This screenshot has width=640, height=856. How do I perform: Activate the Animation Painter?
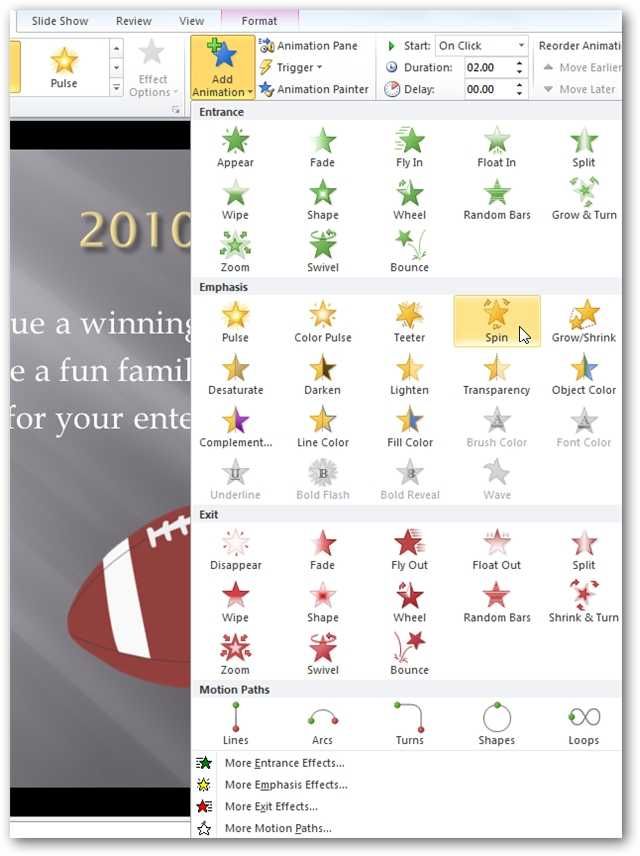(314, 89)
